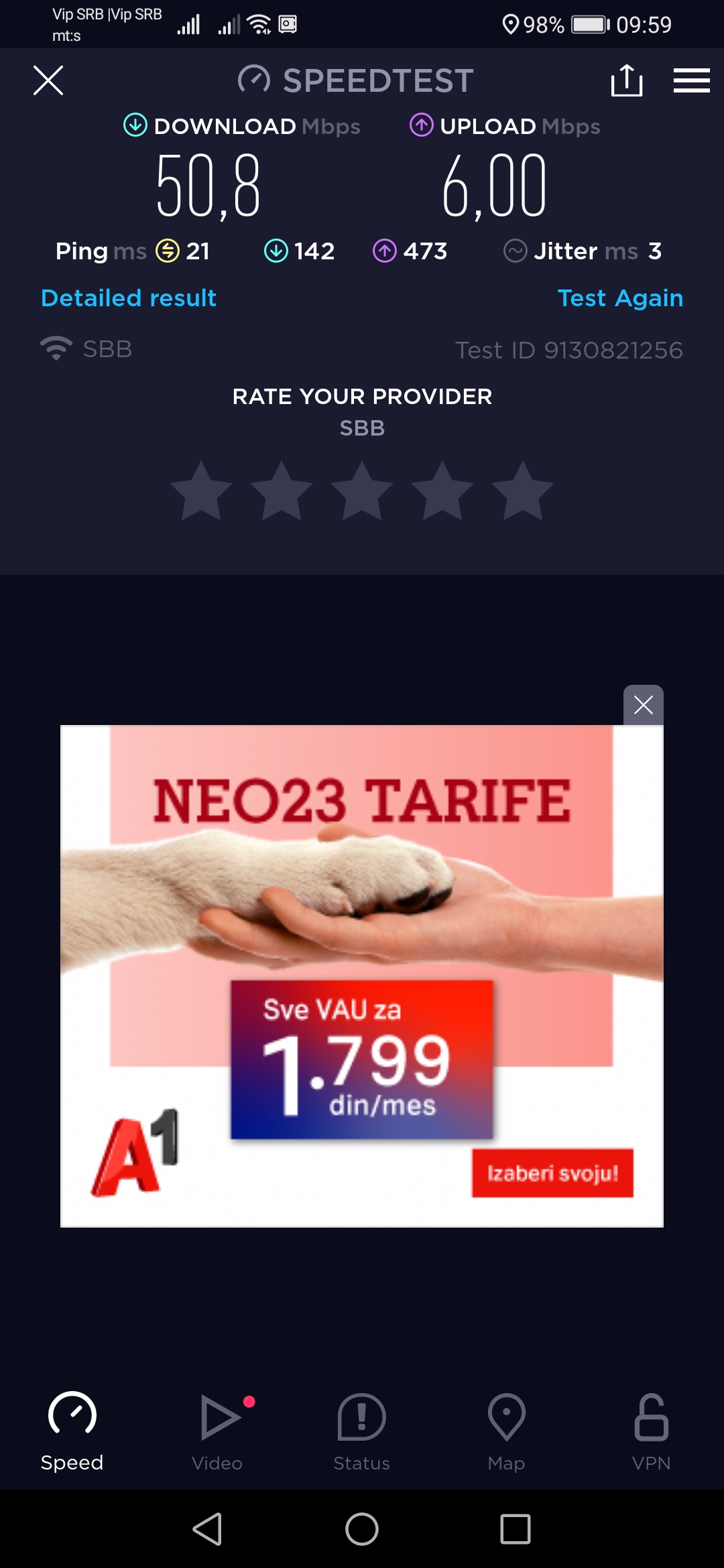Viewport: 724px width, 1568px height.
Task: Open the Detailed result link
Action: click(x=129, y=298)
